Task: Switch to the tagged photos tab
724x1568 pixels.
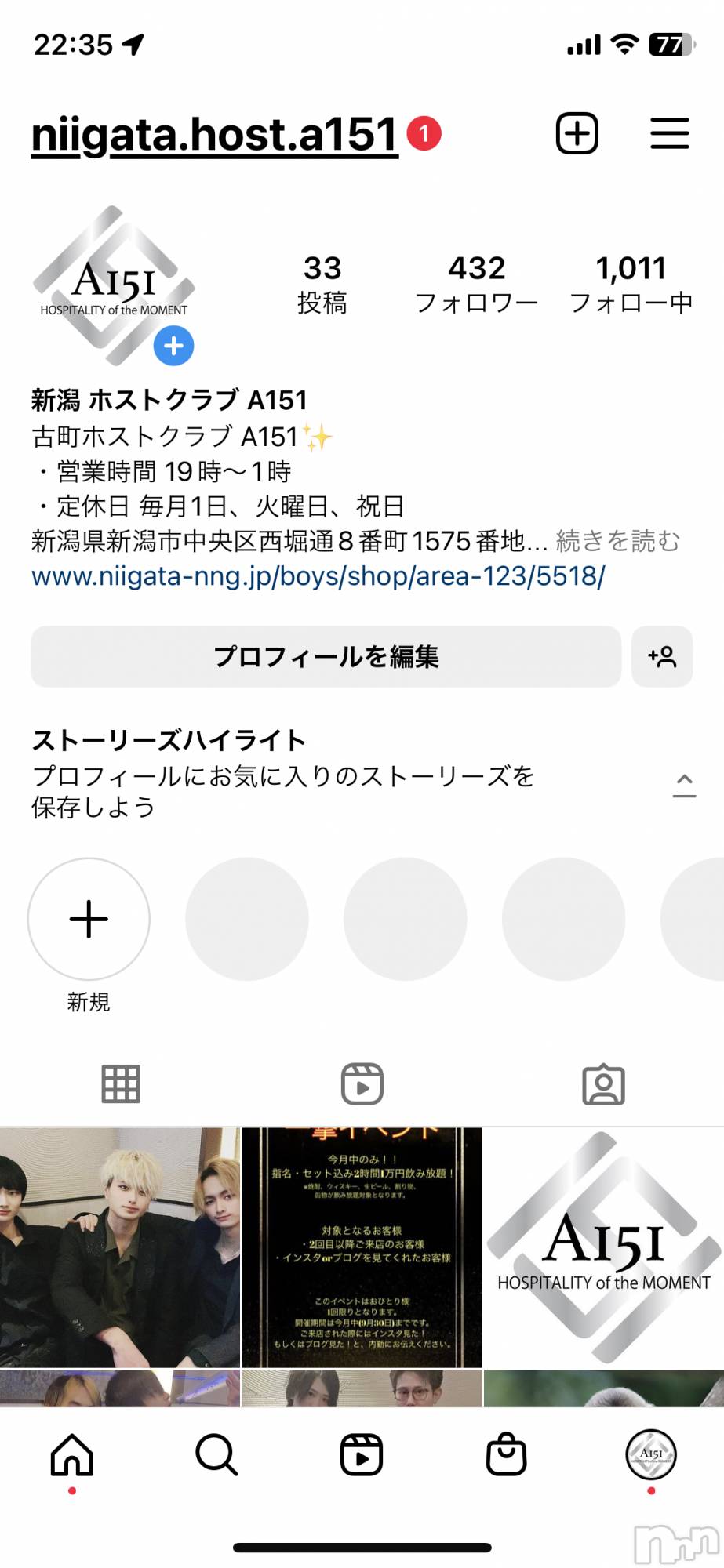Action: pos(603,1084)
